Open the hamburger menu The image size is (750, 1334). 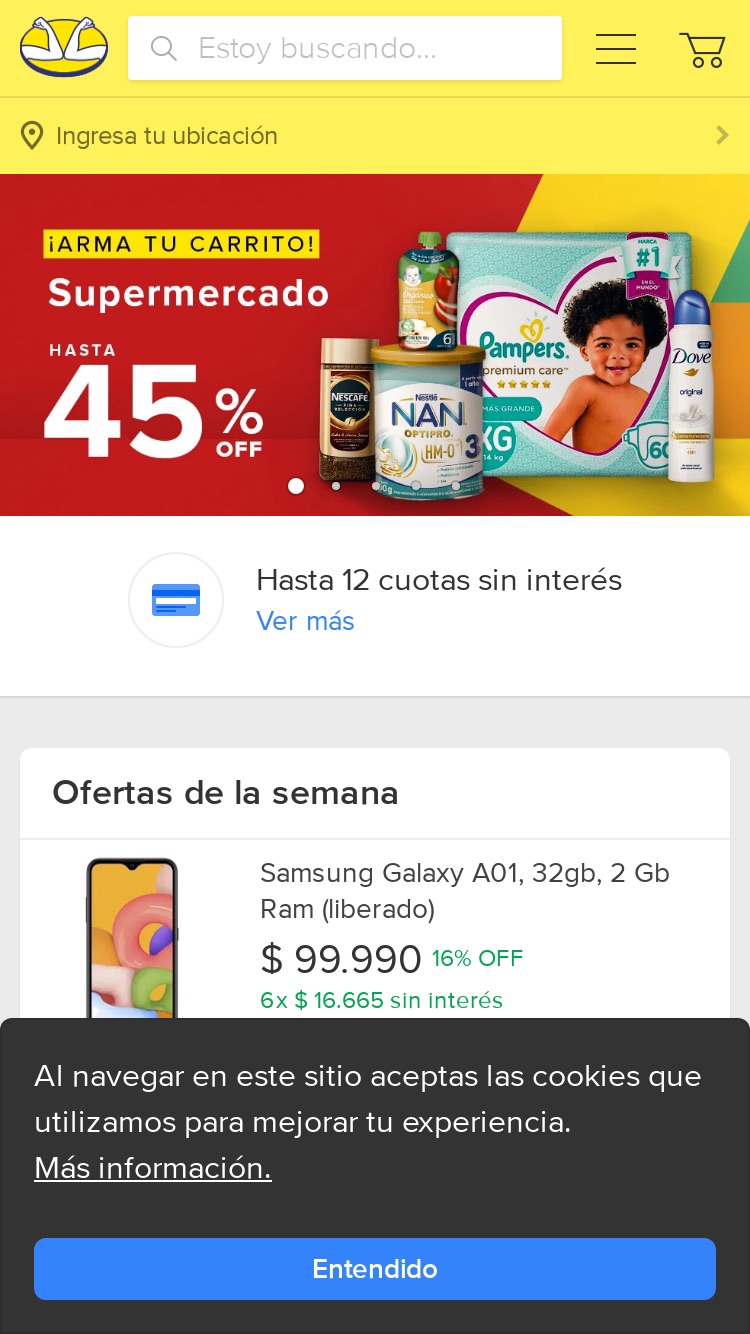[616, 48]
